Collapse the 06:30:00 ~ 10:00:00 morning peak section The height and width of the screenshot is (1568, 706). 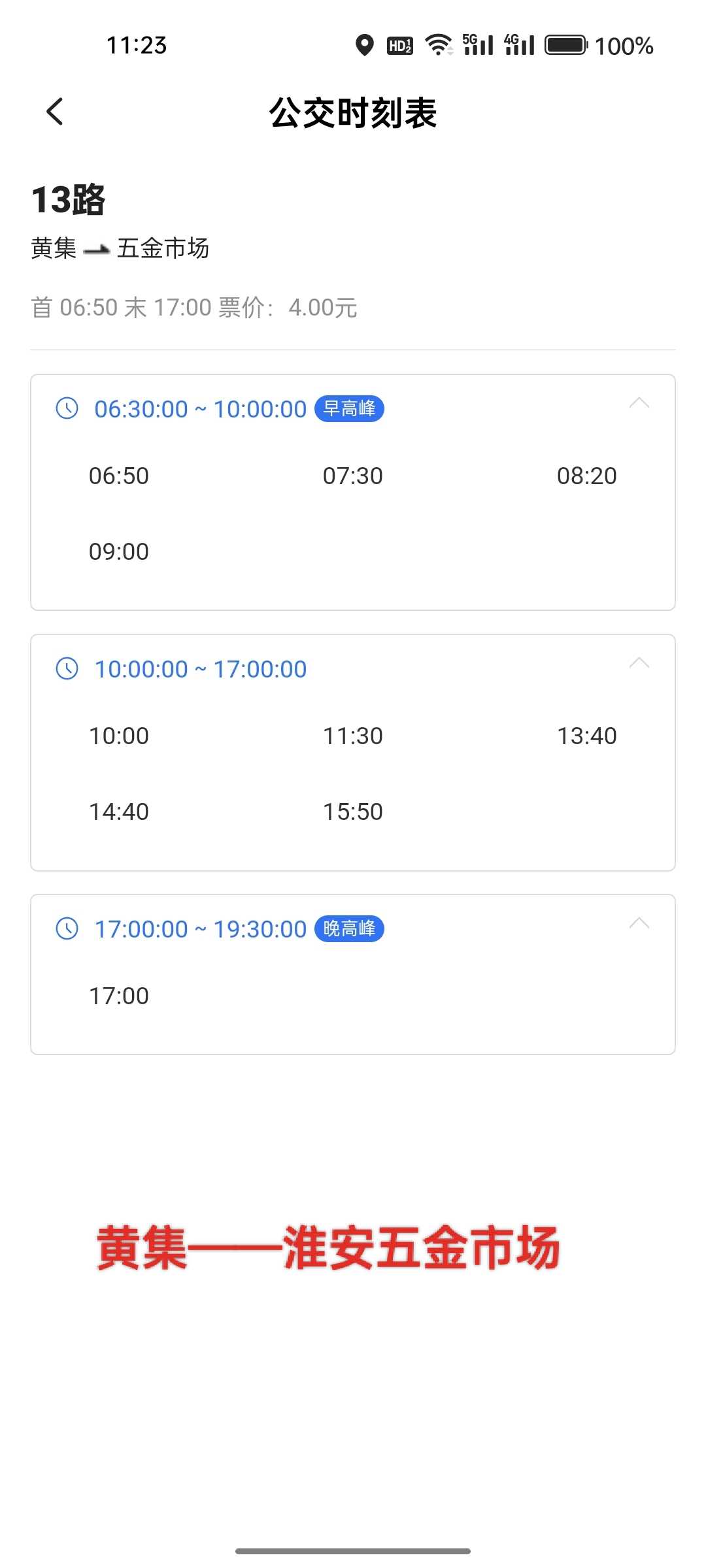click(639, 403)
